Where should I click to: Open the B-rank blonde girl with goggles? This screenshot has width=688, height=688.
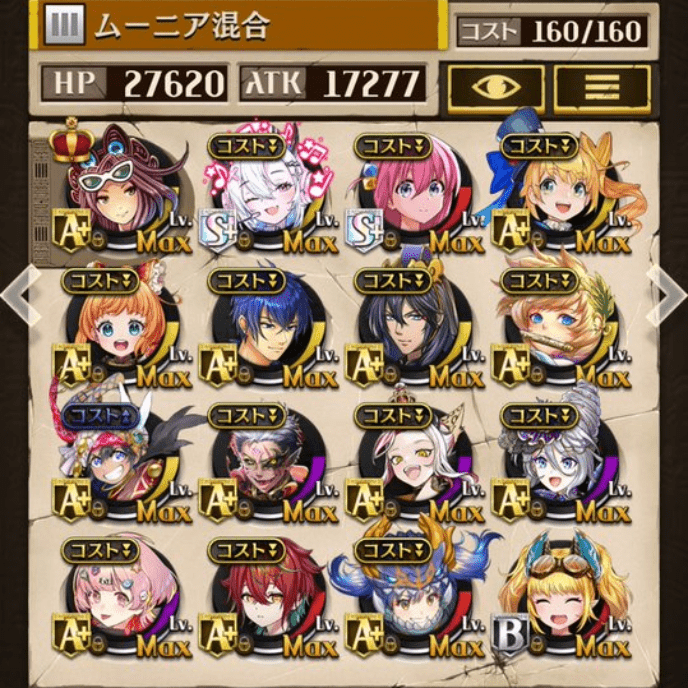tap(556, 600)
